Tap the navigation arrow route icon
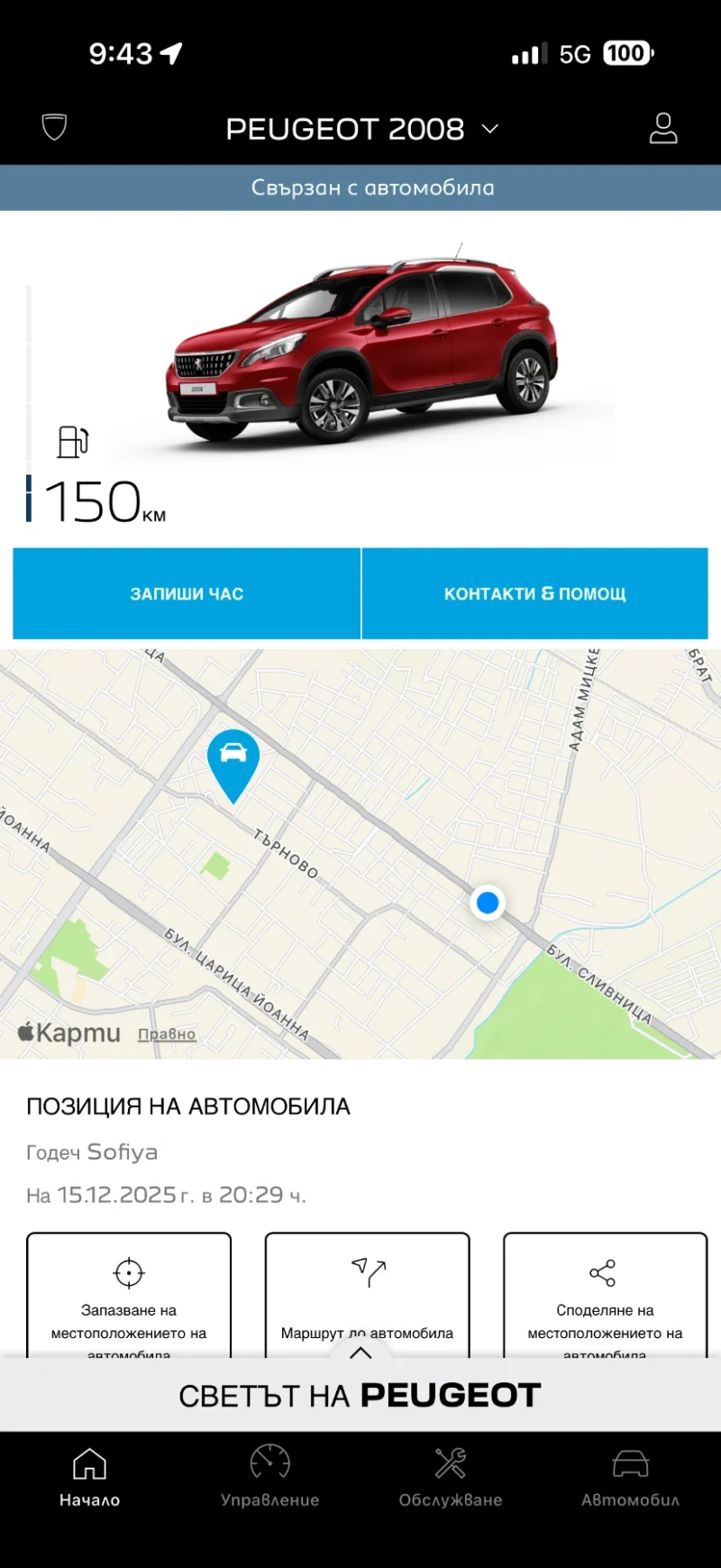This screenshot has width=721, height=1568. click(367, 1273)
